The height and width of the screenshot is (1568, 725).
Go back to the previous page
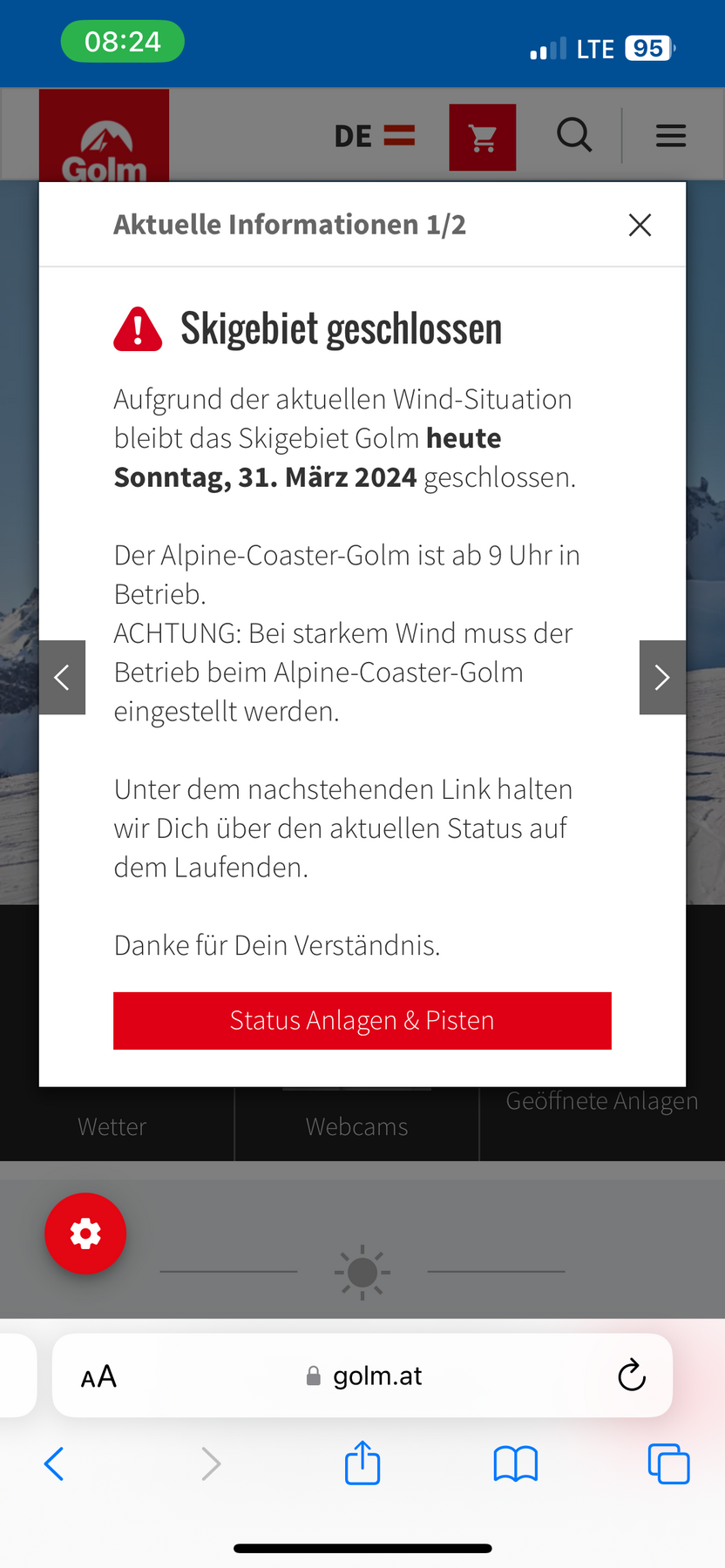54,1463
